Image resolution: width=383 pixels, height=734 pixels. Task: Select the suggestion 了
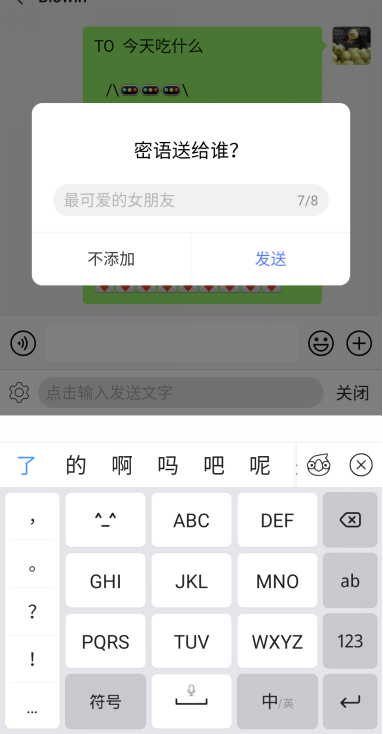26,466
